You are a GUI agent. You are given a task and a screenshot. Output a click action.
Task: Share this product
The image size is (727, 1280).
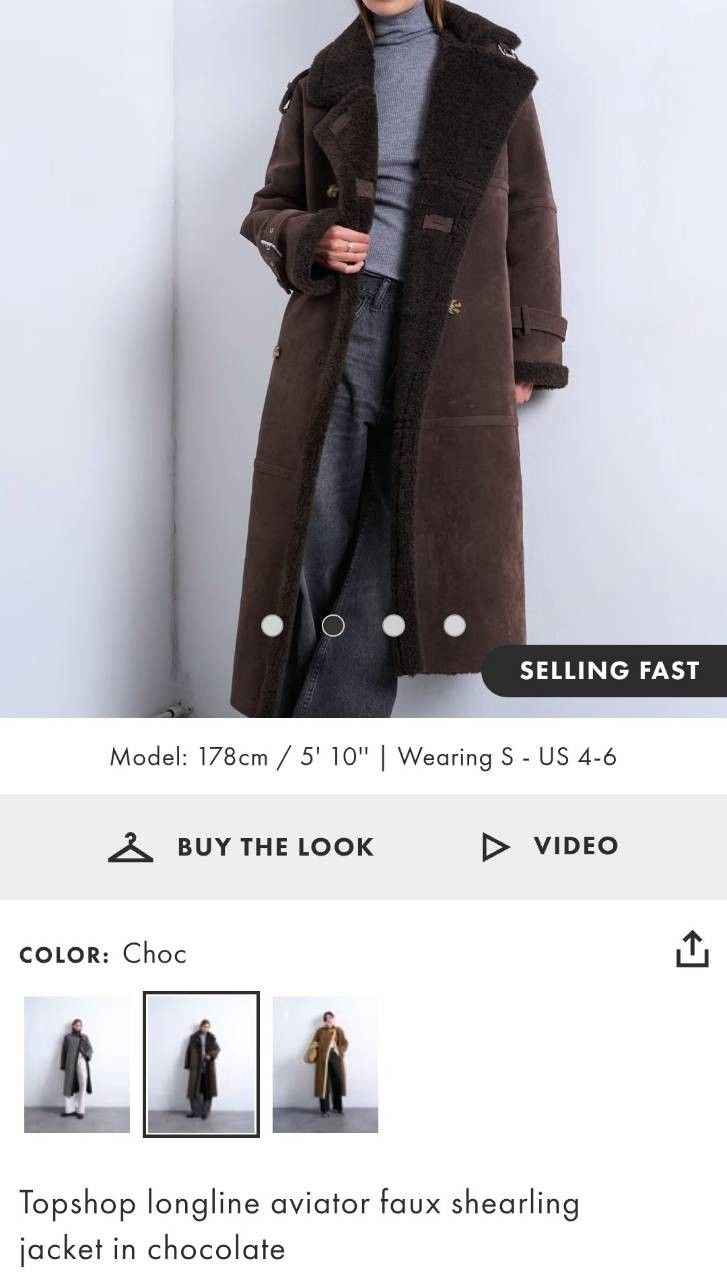692,949
